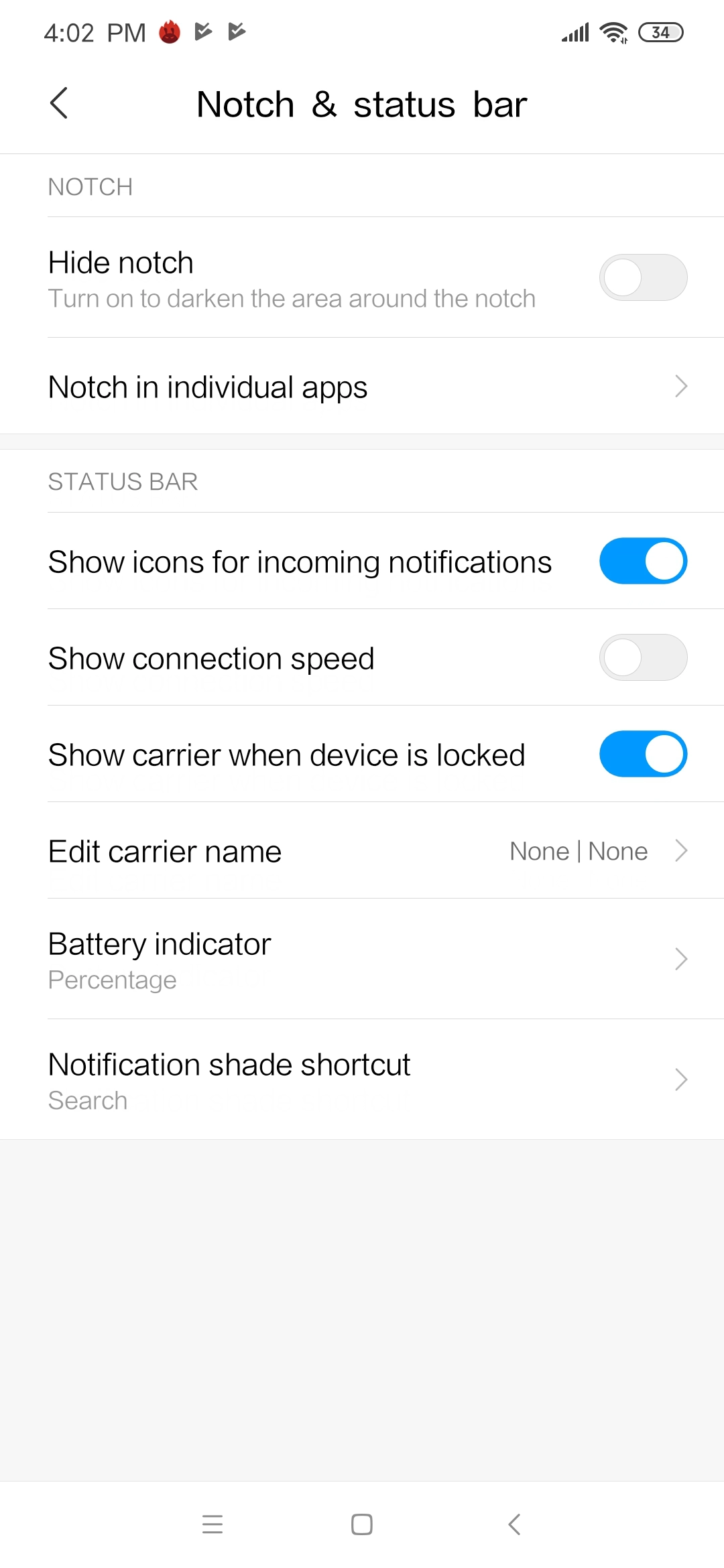Toggle Show carrier when device is locked

click(643, 754)
